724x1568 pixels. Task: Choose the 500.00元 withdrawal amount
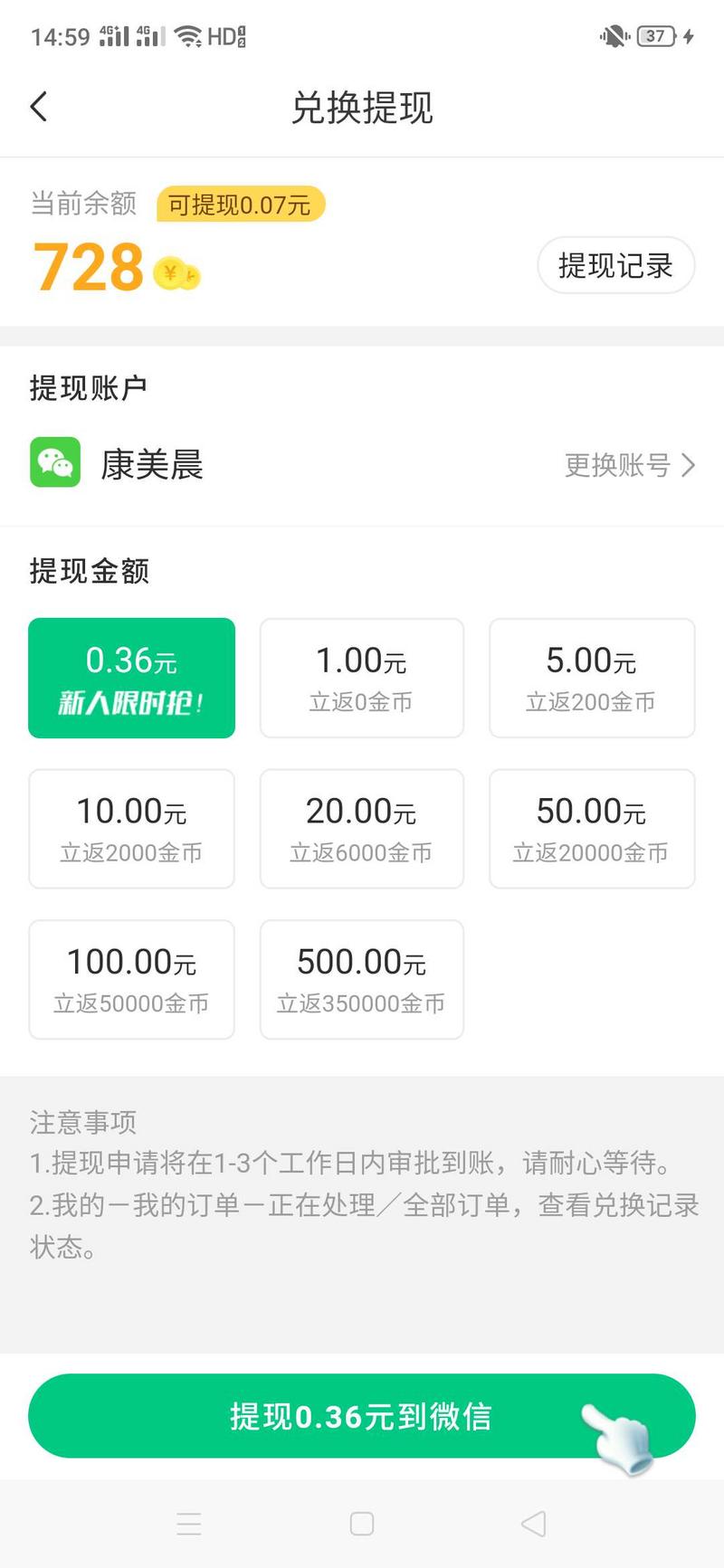point(361,979)
